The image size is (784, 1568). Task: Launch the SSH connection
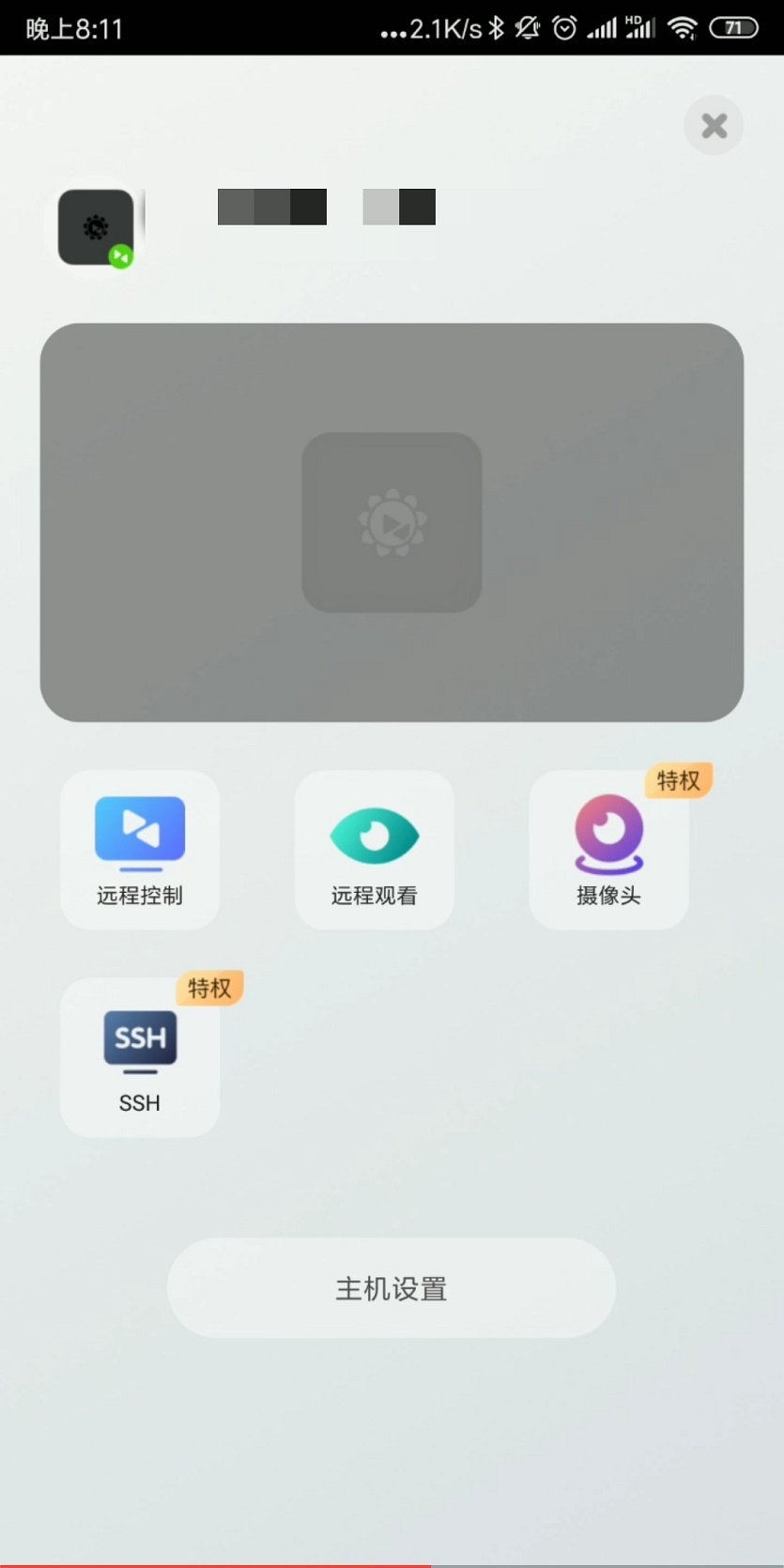140,1057
